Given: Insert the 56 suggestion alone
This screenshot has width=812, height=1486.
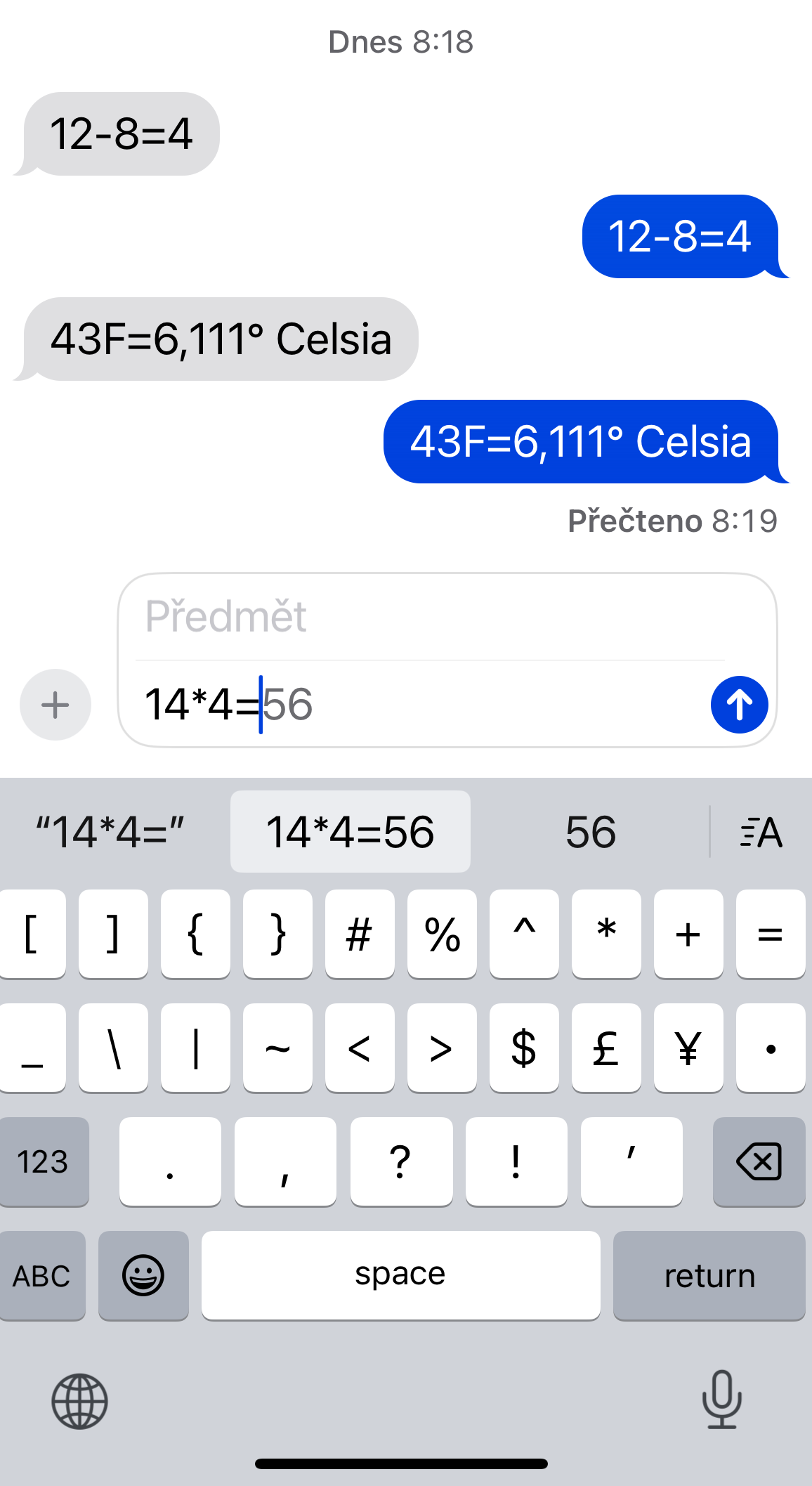Looking at the screenshot, I should (590, 832).
